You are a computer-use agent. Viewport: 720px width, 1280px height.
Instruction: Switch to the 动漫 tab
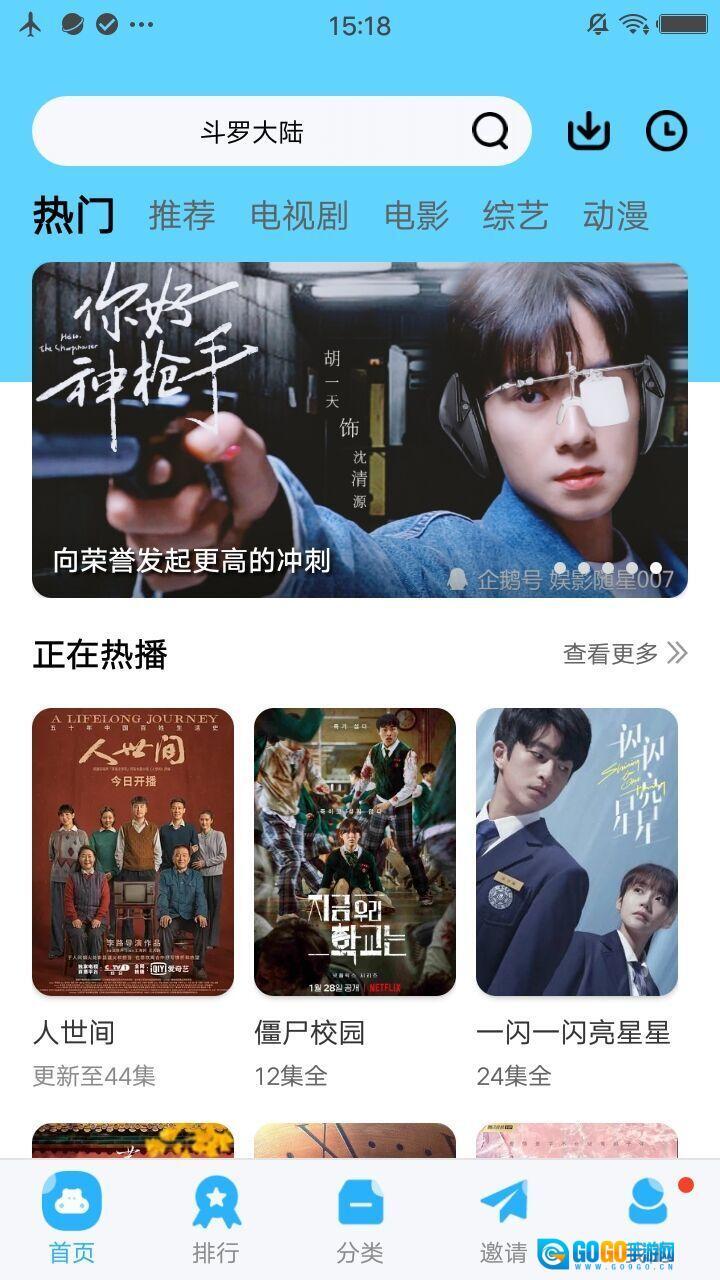pyautogui.click(x=615, y=215)
